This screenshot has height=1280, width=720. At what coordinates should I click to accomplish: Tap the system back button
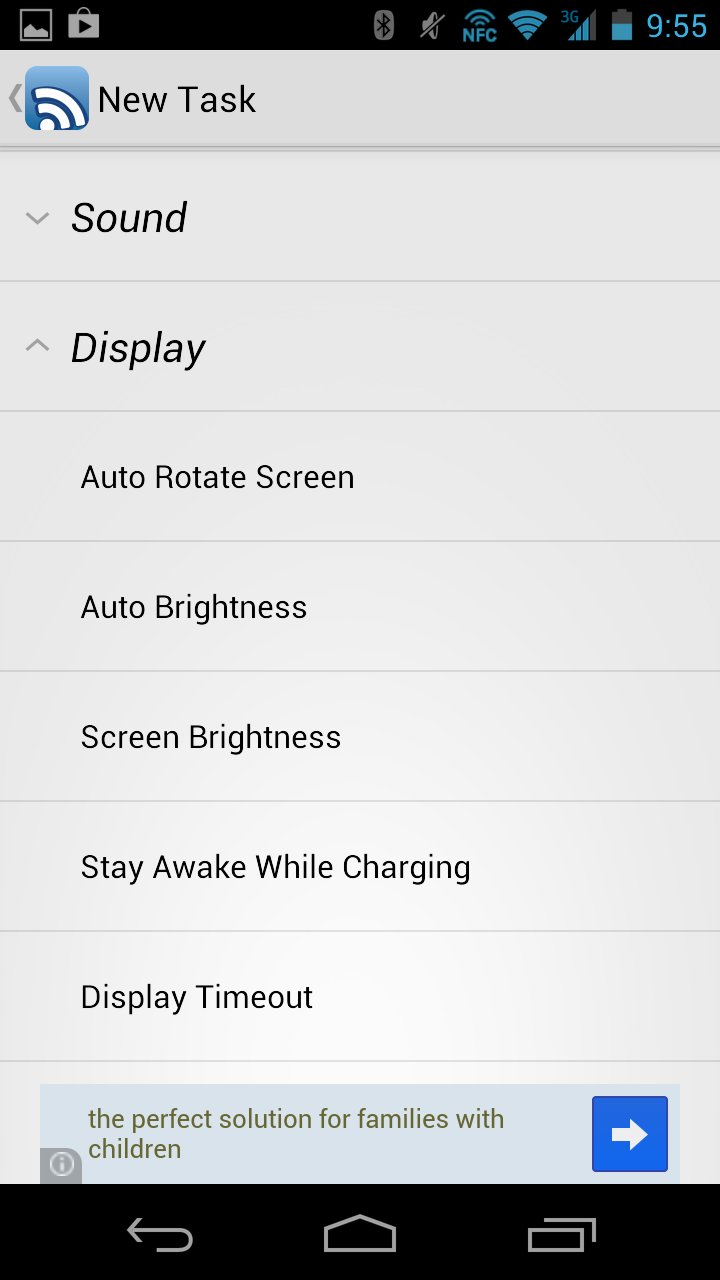coord(160,1235)
